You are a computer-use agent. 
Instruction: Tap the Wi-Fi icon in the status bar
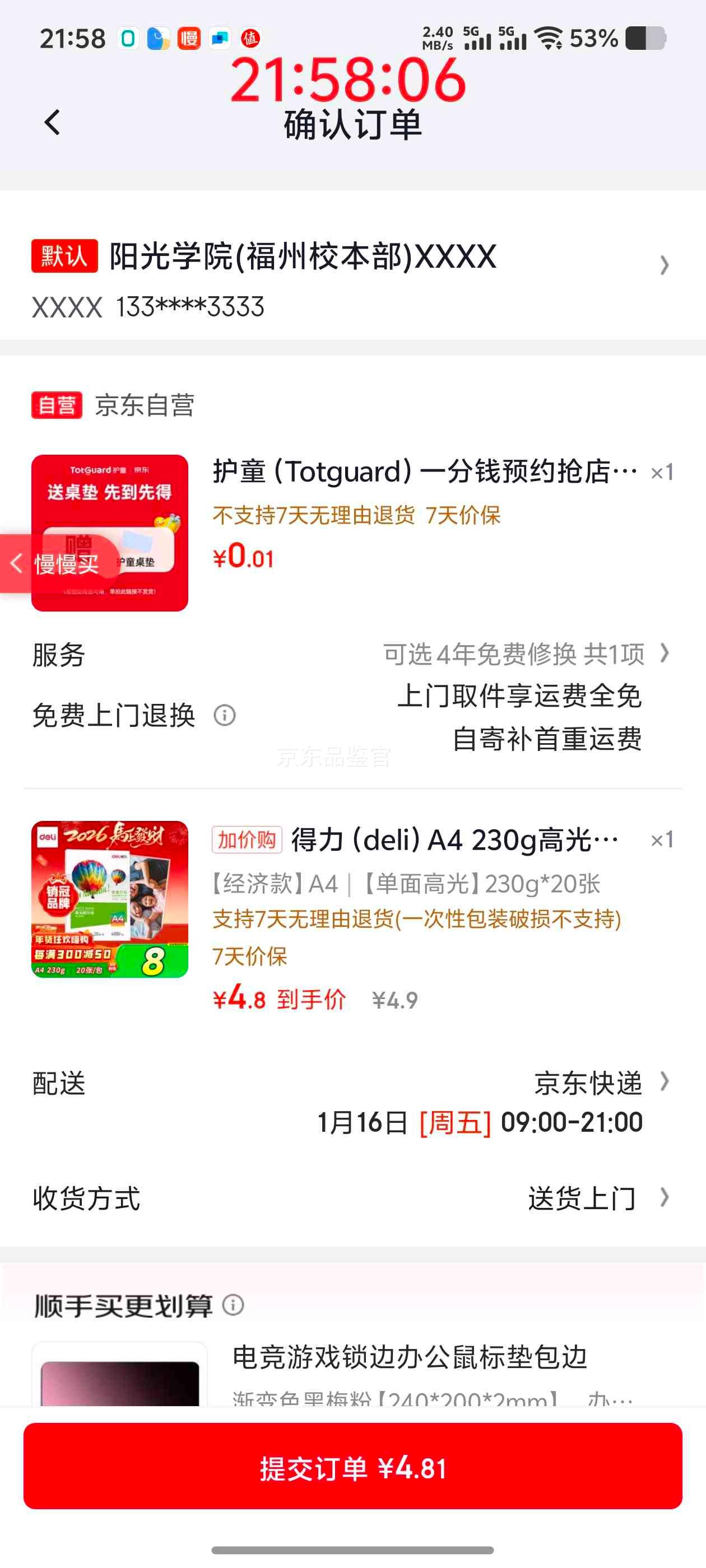(x=550, y=38)
